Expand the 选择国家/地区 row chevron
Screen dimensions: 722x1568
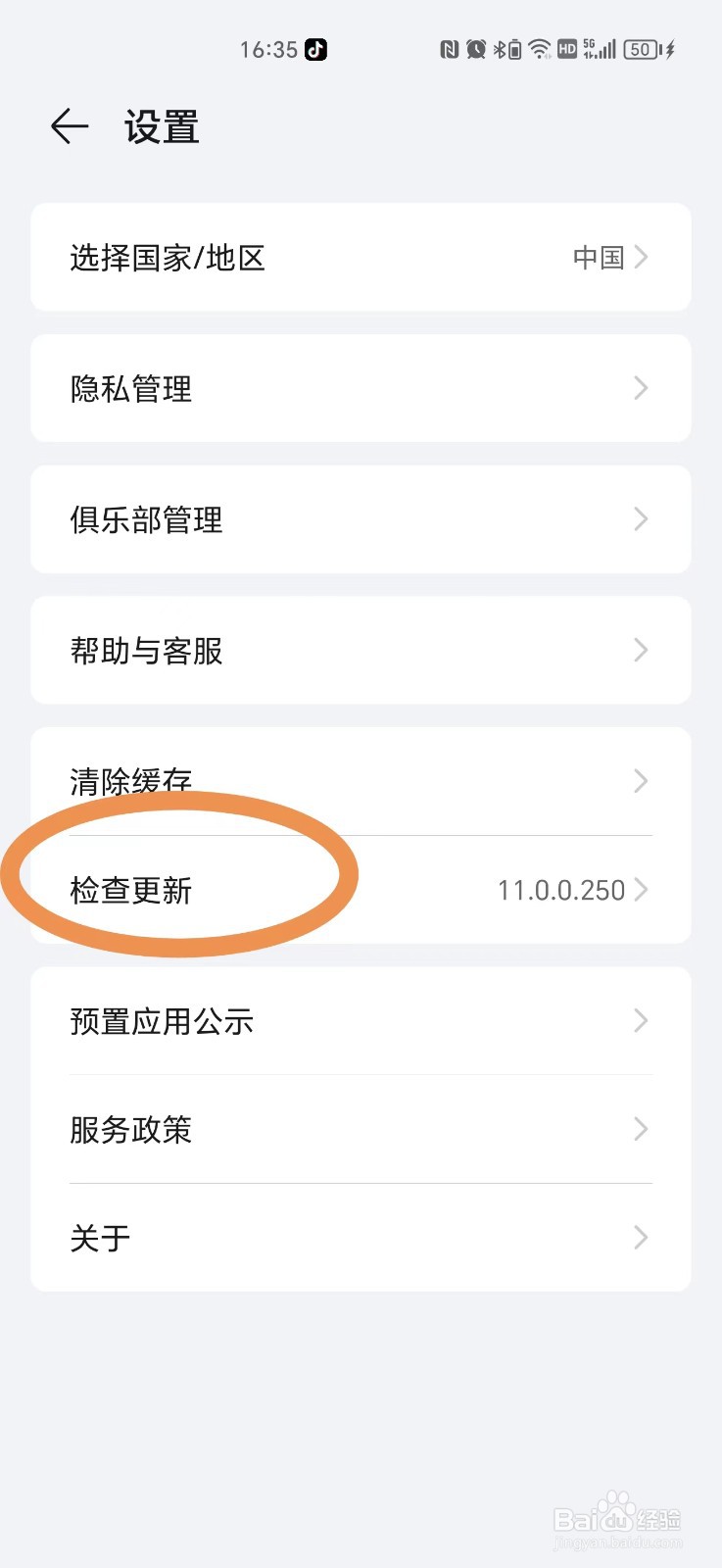642,257
